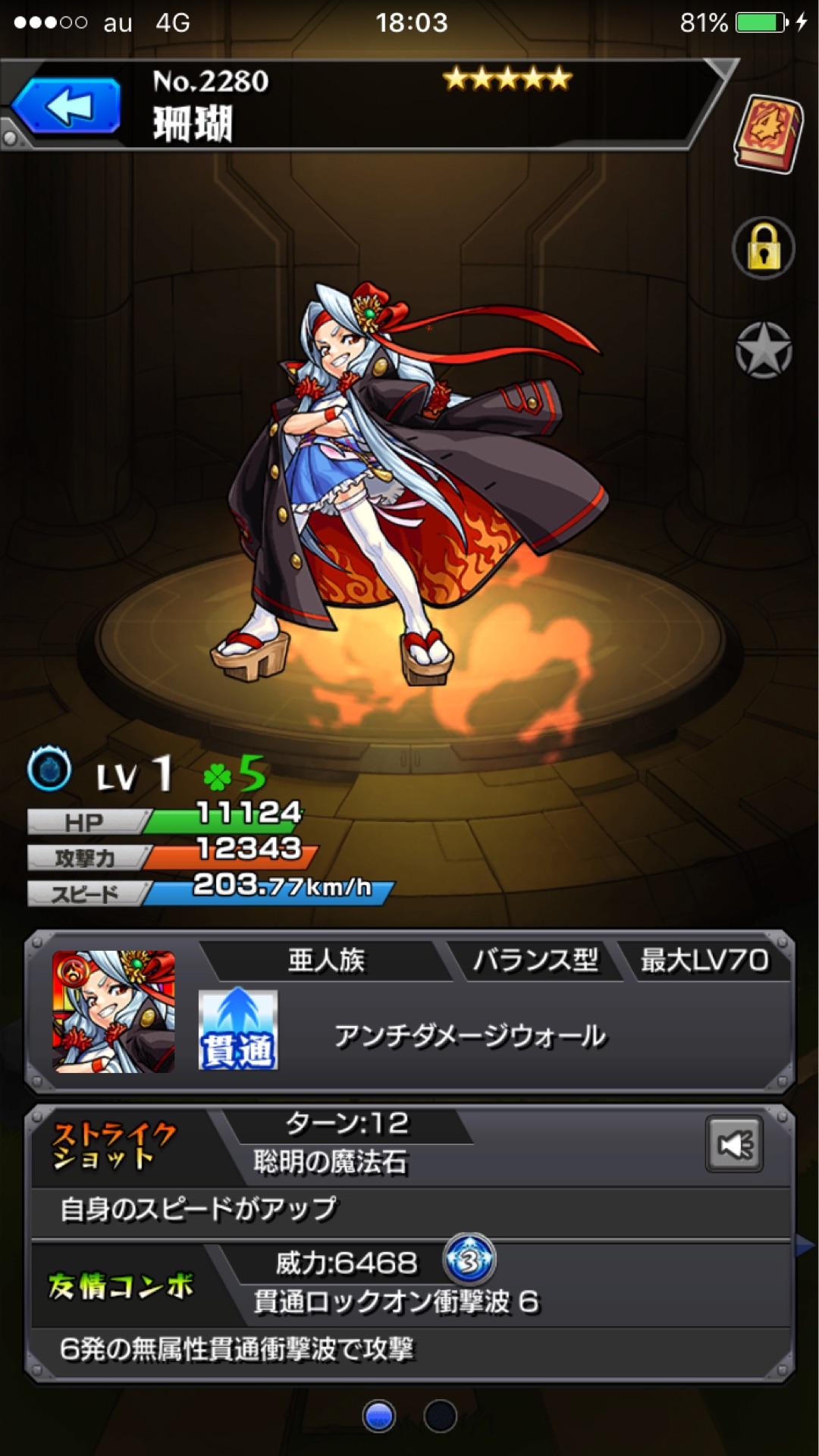Switch to the second page indicator dot
Image resolution: width=819 pixels, height=1456 pixels.
[x=440, y=1415]
